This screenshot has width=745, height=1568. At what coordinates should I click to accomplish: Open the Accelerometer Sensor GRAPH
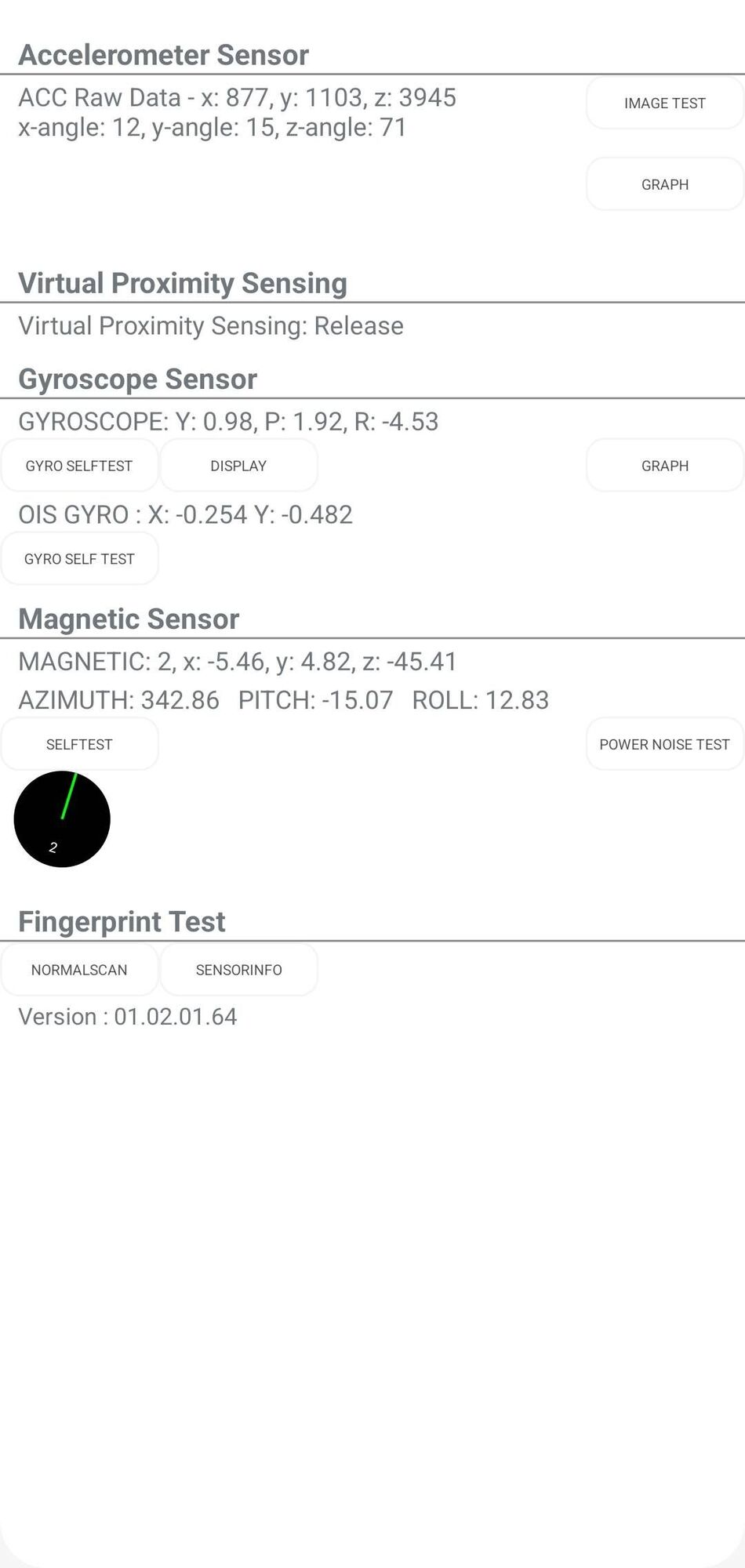pyautogui.click(x=664, y=184)
